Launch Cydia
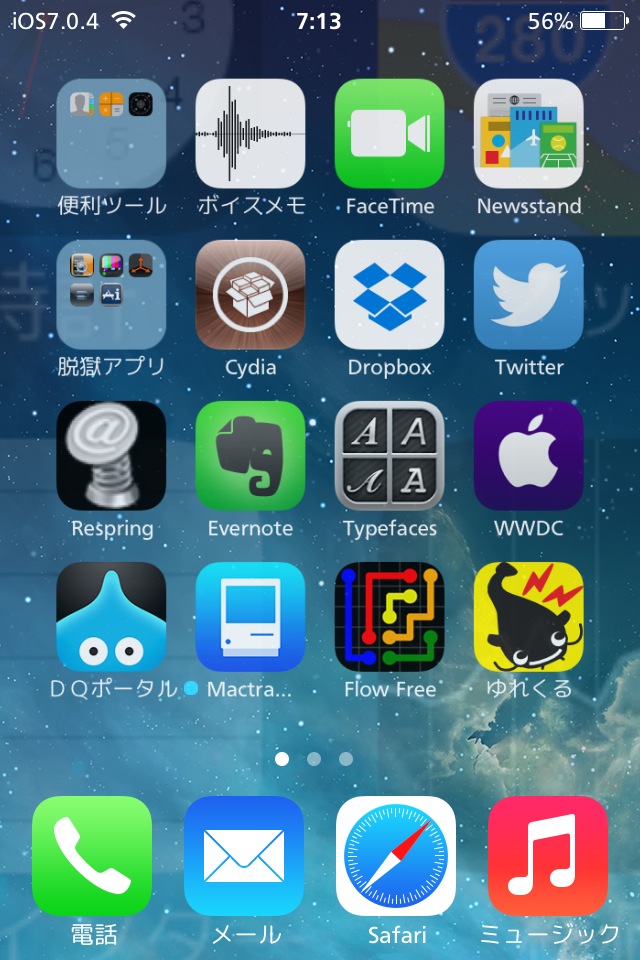The image size is (640, 960). (250, 295)
